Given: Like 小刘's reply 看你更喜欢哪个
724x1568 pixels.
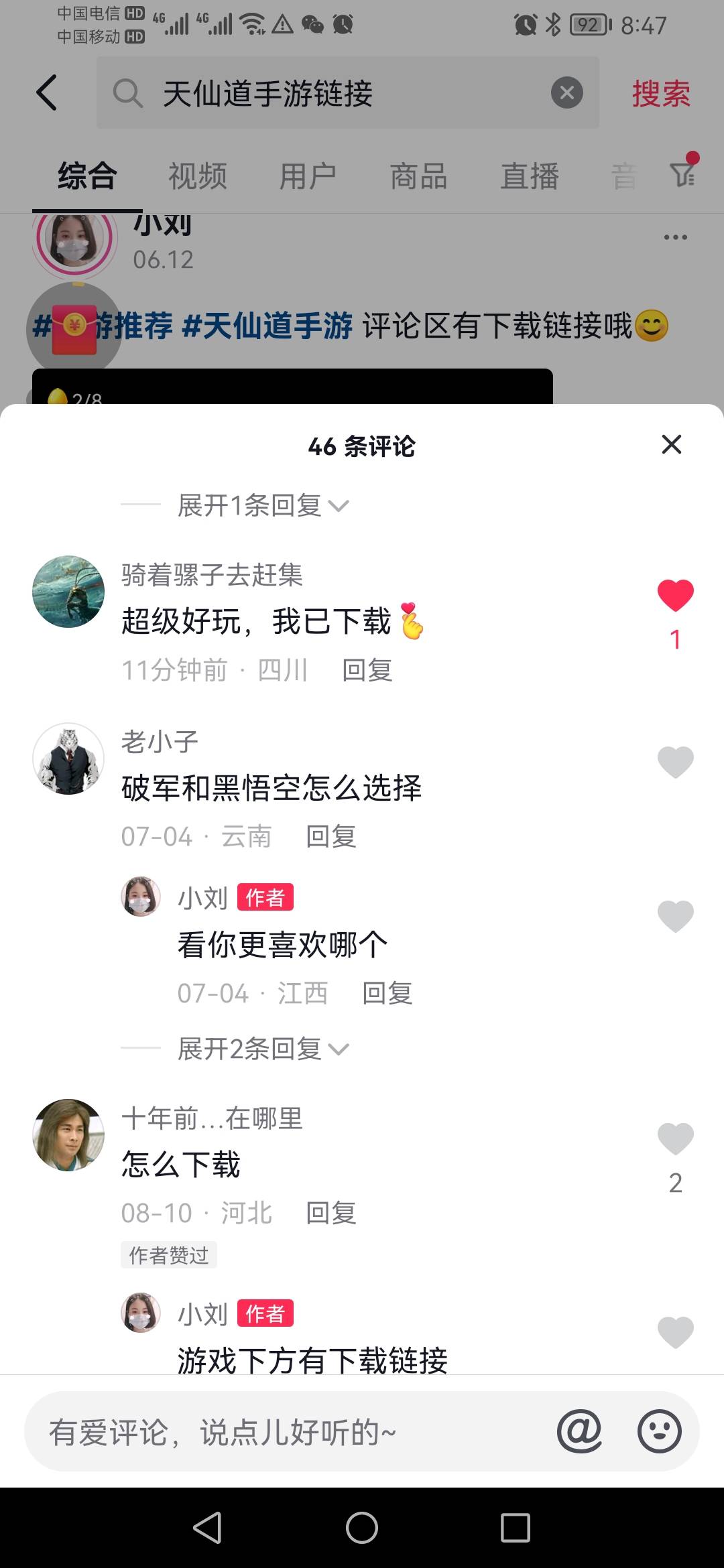Looking at the screenshot, I should (x=675, y=916).
